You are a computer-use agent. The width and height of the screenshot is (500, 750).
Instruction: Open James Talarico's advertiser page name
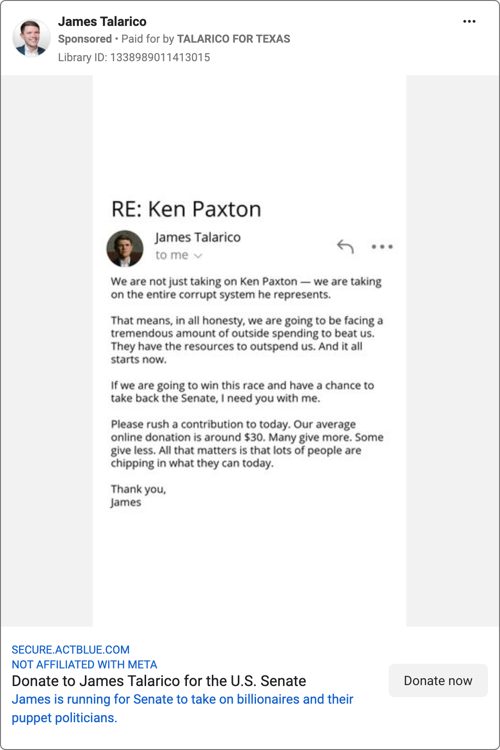pyautogui.click(x=102, y=22)
